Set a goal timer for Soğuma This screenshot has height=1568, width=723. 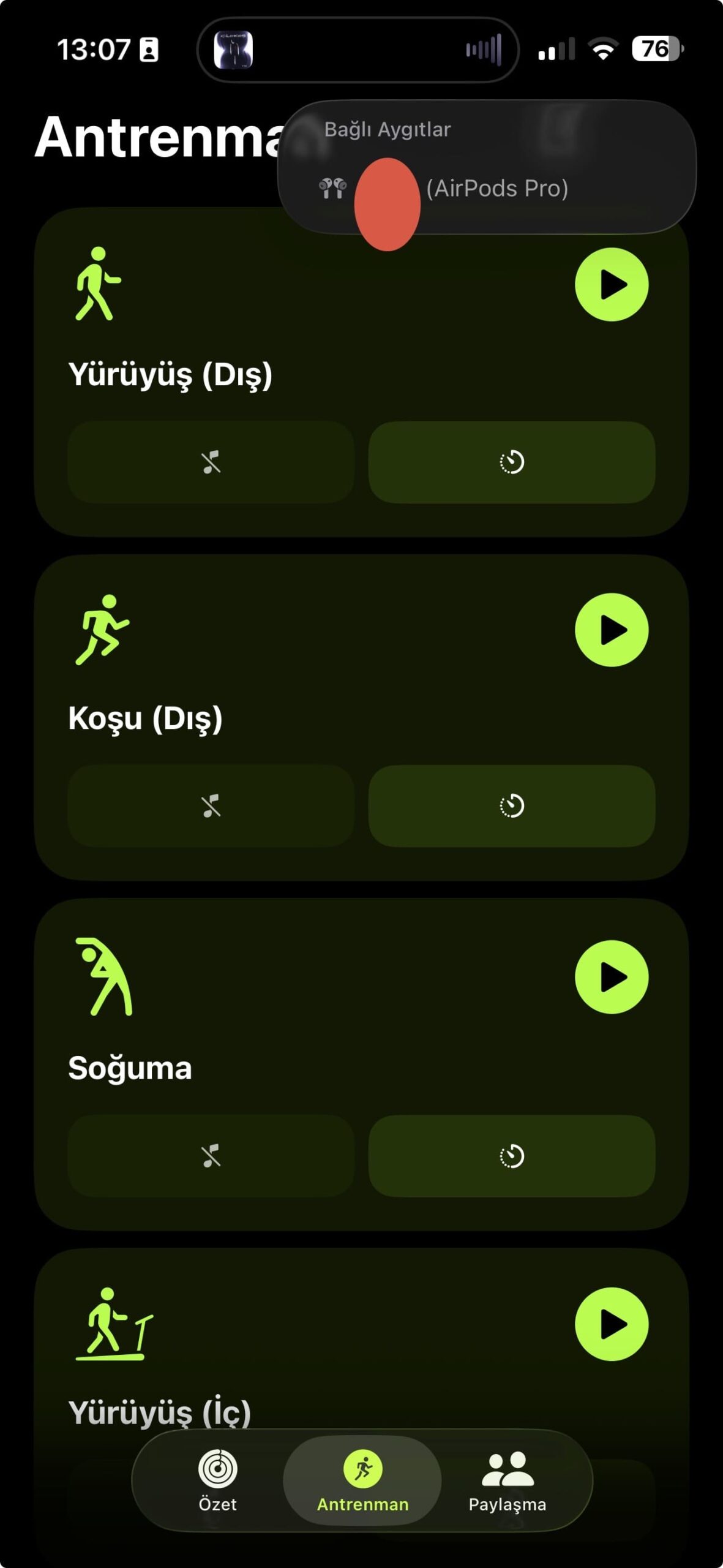coord(511,1156)
